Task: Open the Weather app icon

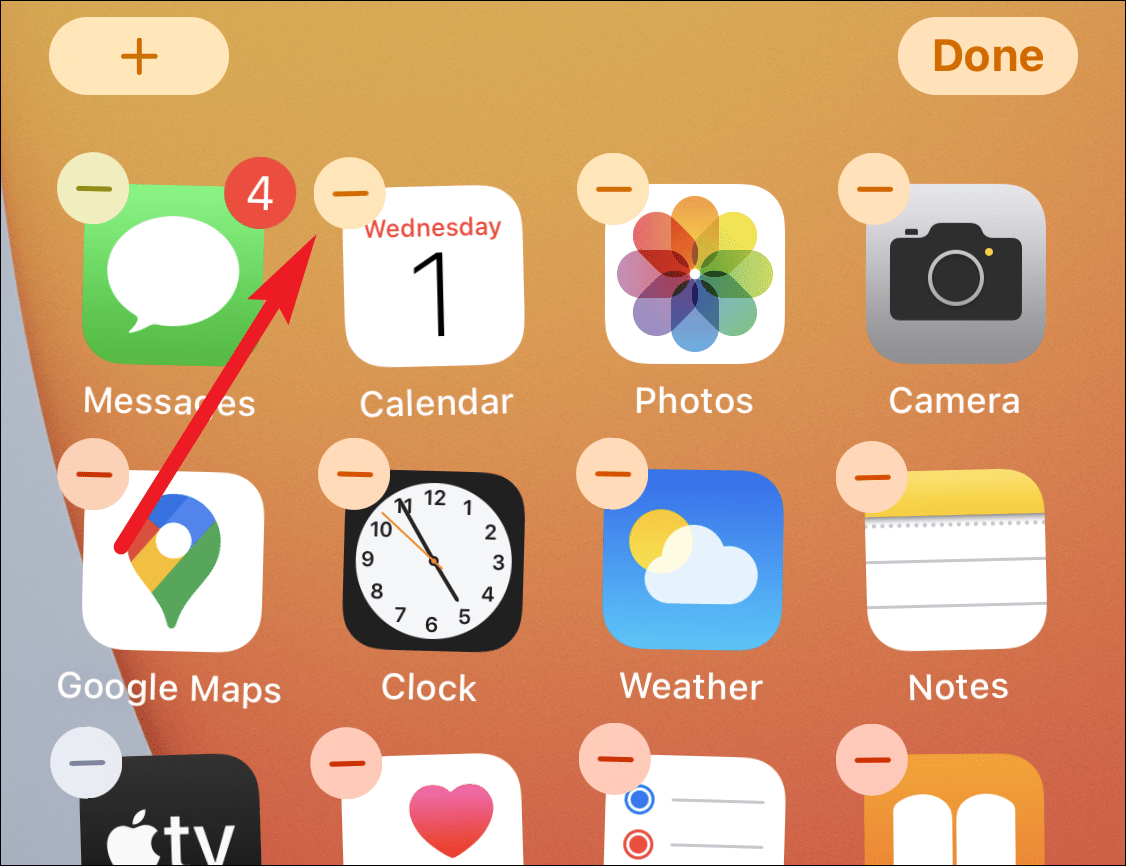Action: pos(693,560)
